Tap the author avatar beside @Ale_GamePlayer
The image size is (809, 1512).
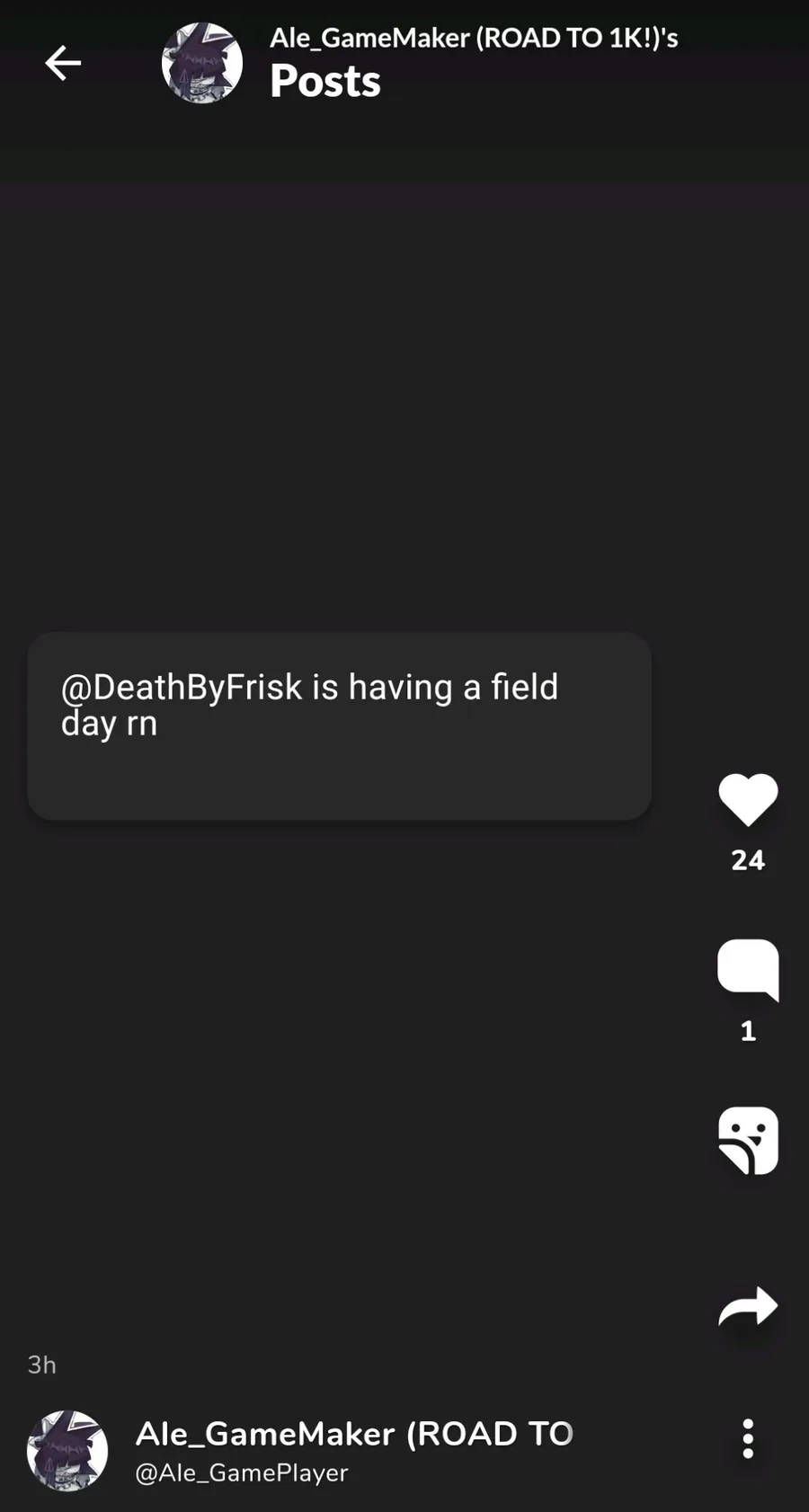tap(67, 1451)
